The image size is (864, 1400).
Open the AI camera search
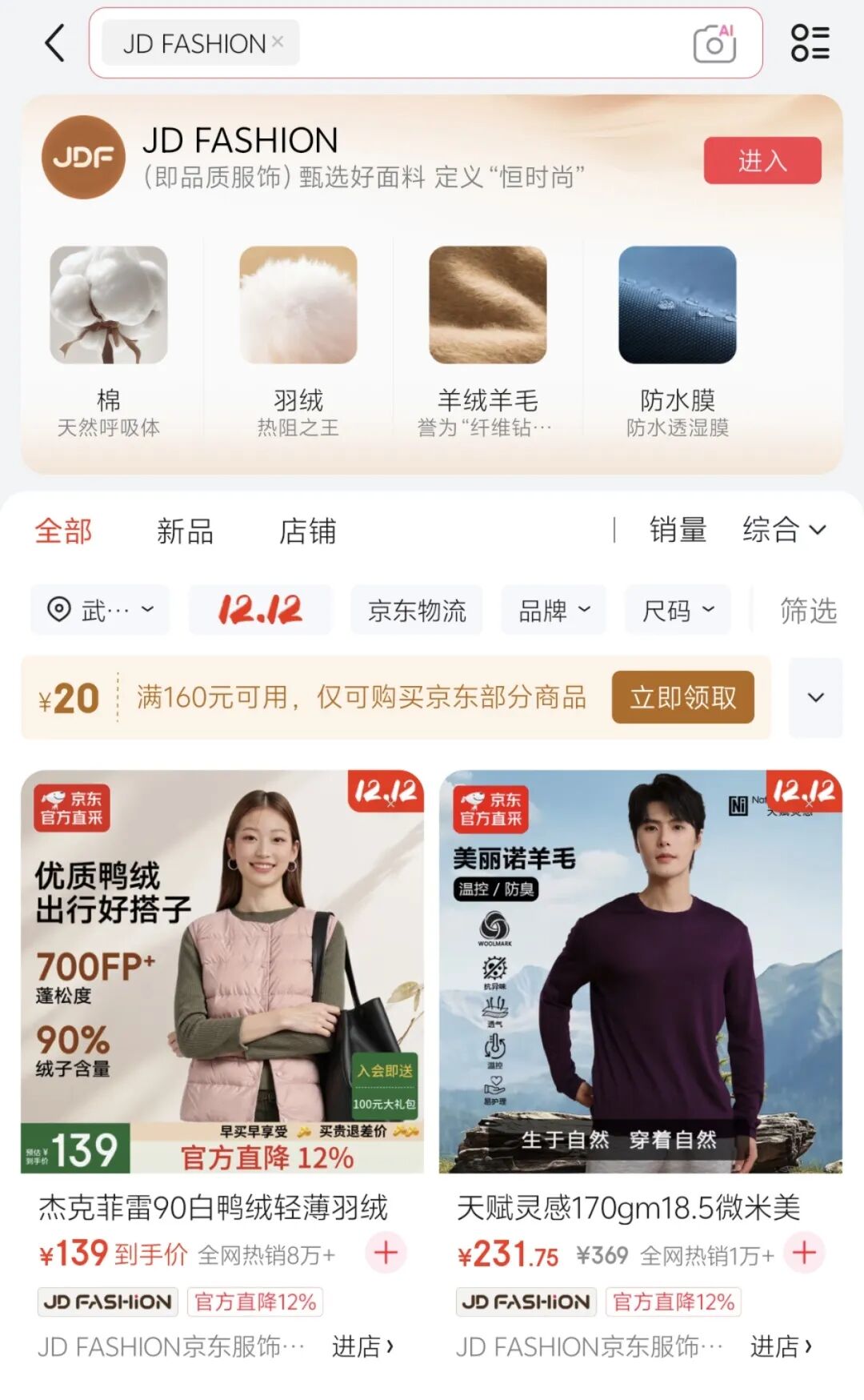tap(714, 43)
